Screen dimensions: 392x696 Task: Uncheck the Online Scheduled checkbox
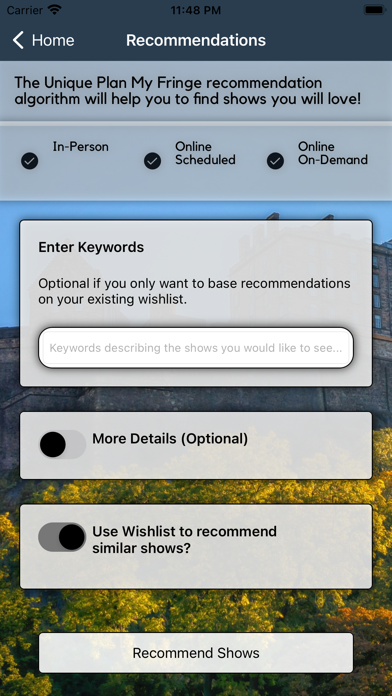click(152, 161)
